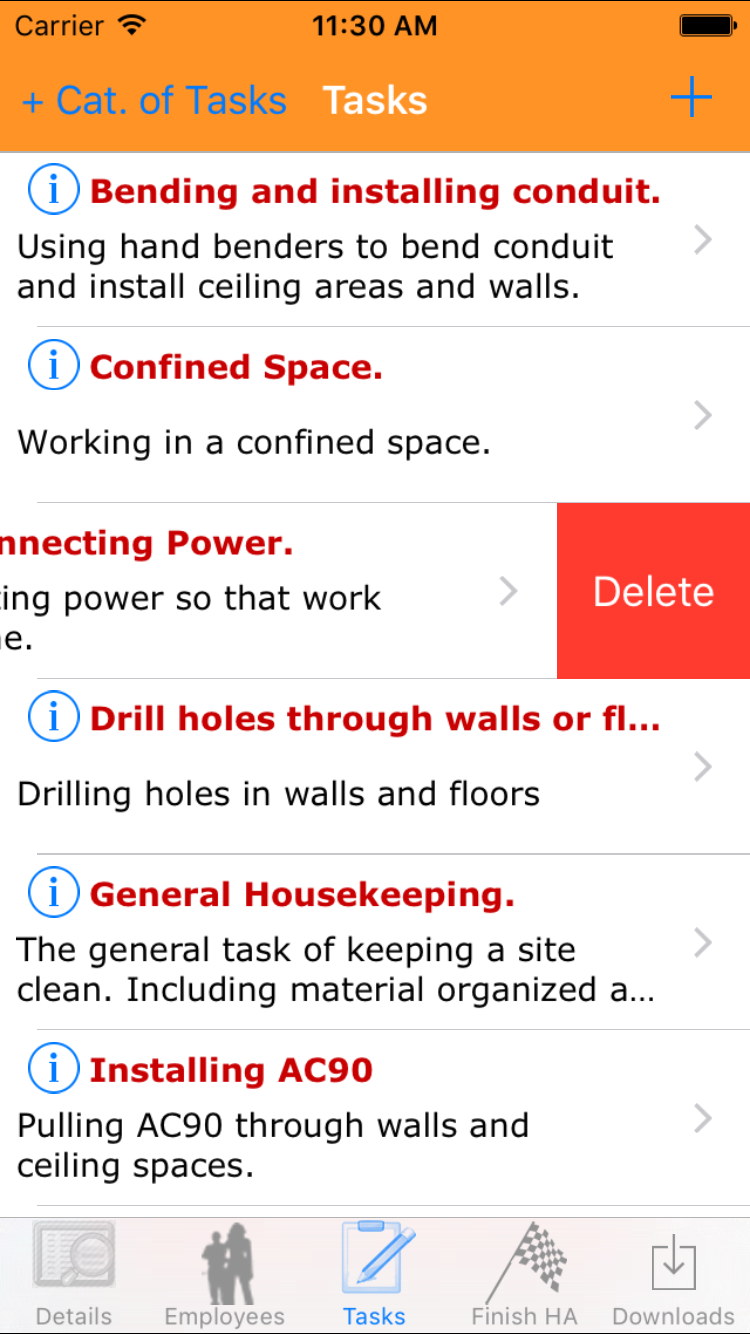Viewport: 750px width, 1334px height.
Task: Open the Downloads tab
Action: click(x=673, y=1275)
